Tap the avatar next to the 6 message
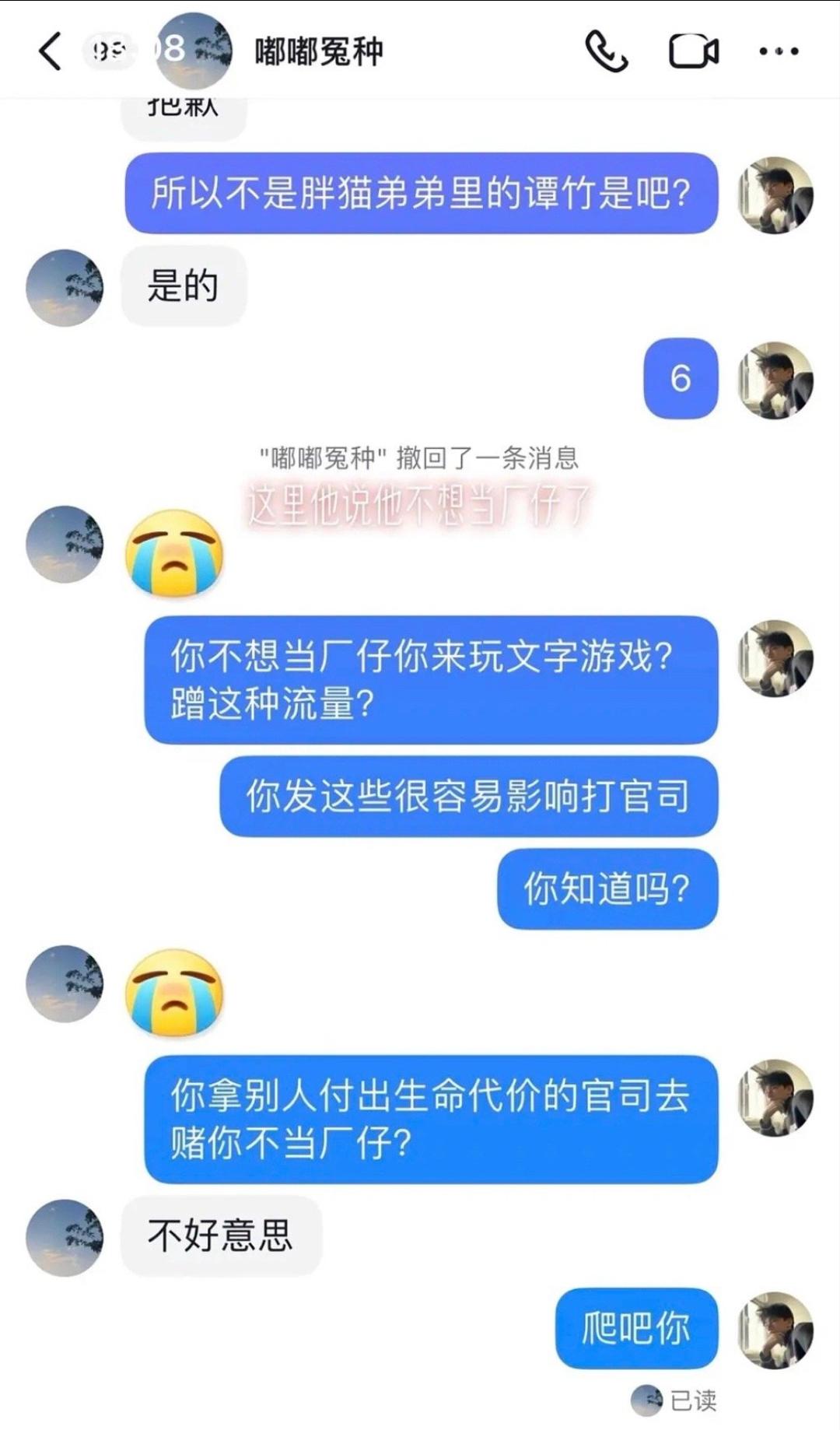 (775, 380)
